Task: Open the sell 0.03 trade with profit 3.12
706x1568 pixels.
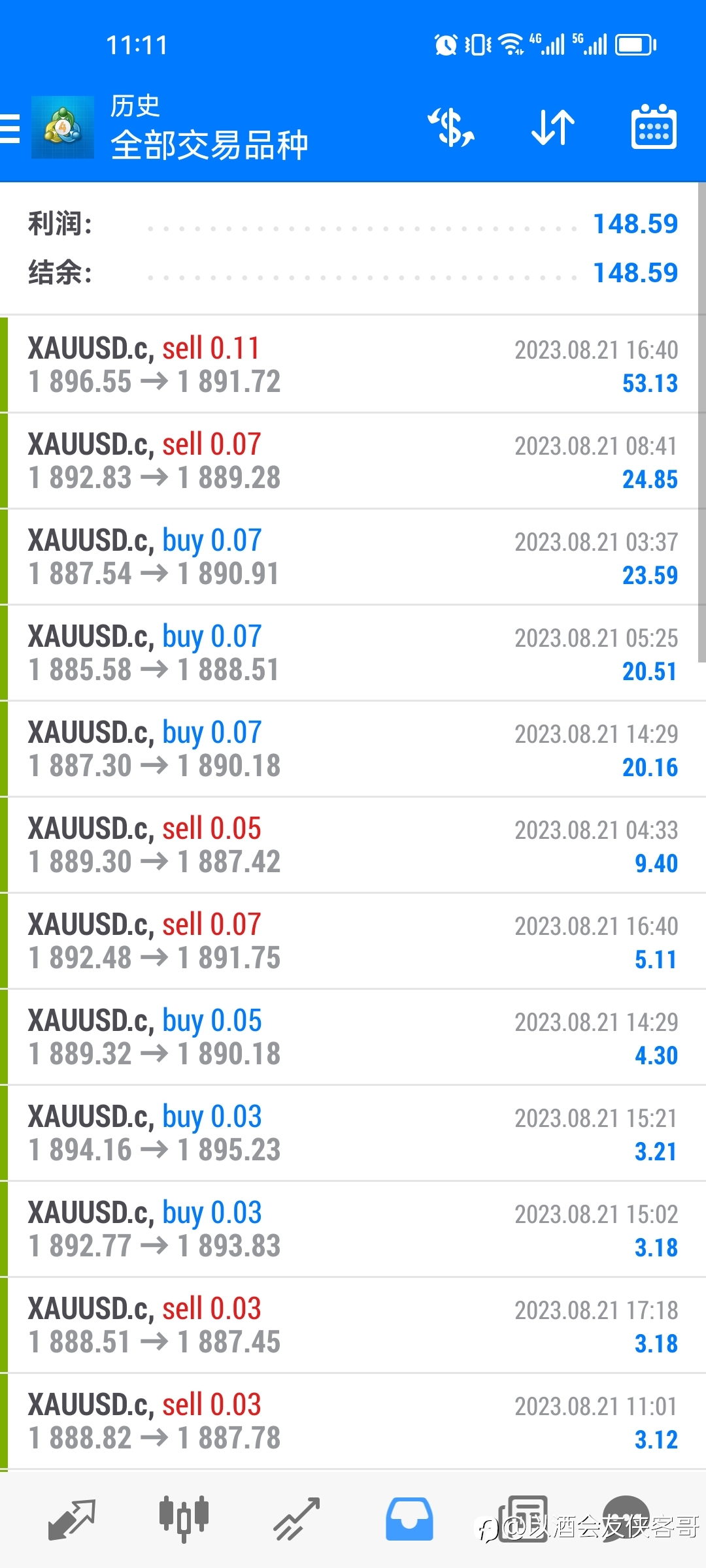Action: coord(353,1421)
